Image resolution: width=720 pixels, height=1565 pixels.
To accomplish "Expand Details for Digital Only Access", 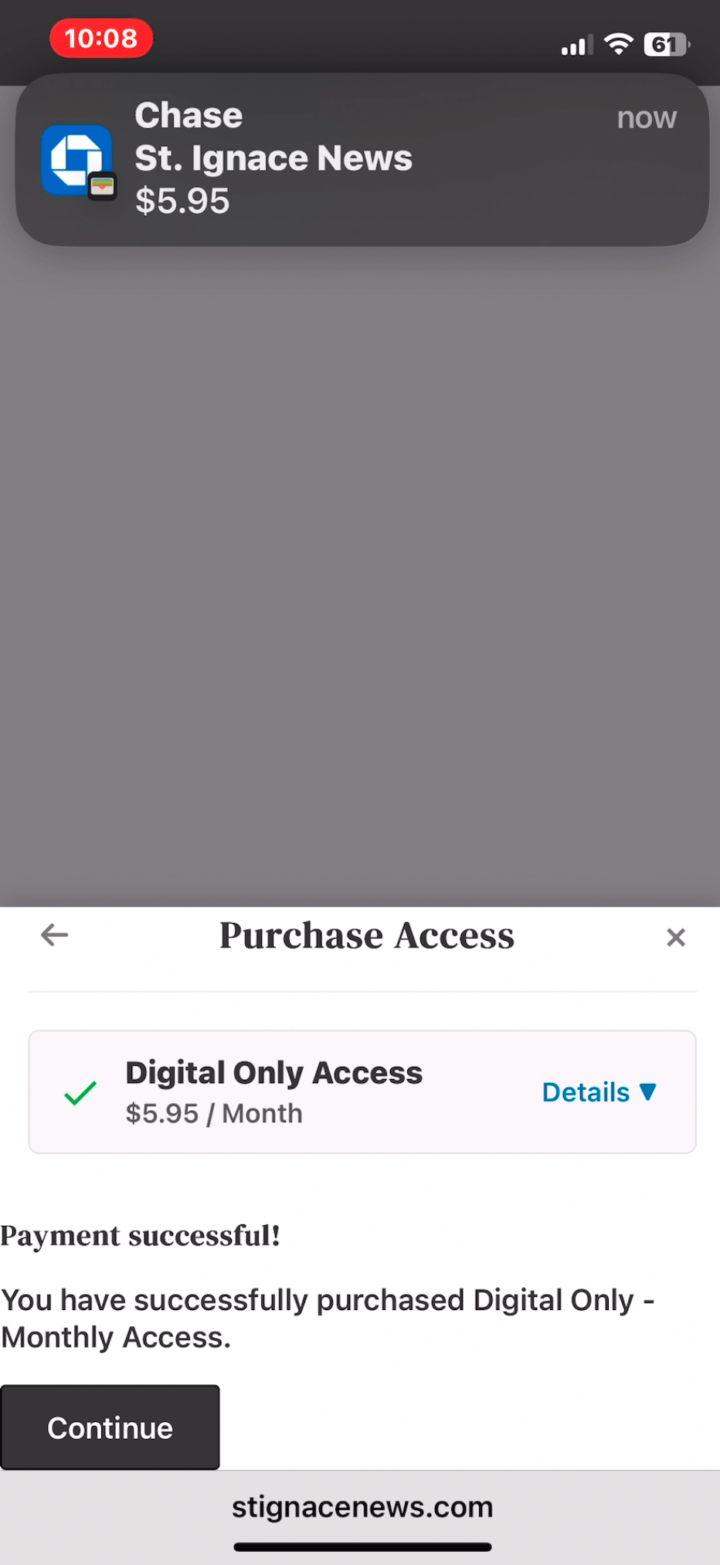I will pos(599,1092).
